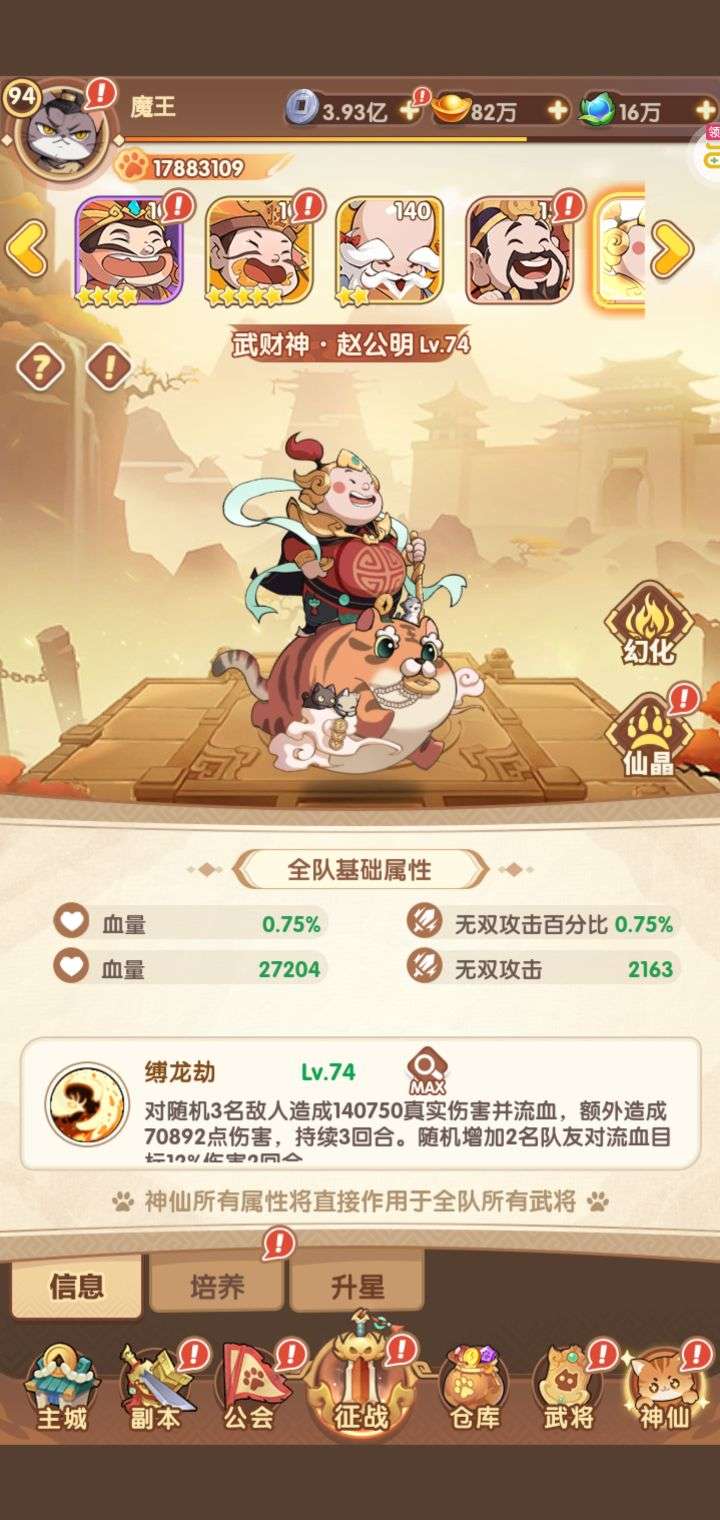Open the 公会 guild section
Viewport: 720px width, 1520px height.
[x=249, y=1390]
